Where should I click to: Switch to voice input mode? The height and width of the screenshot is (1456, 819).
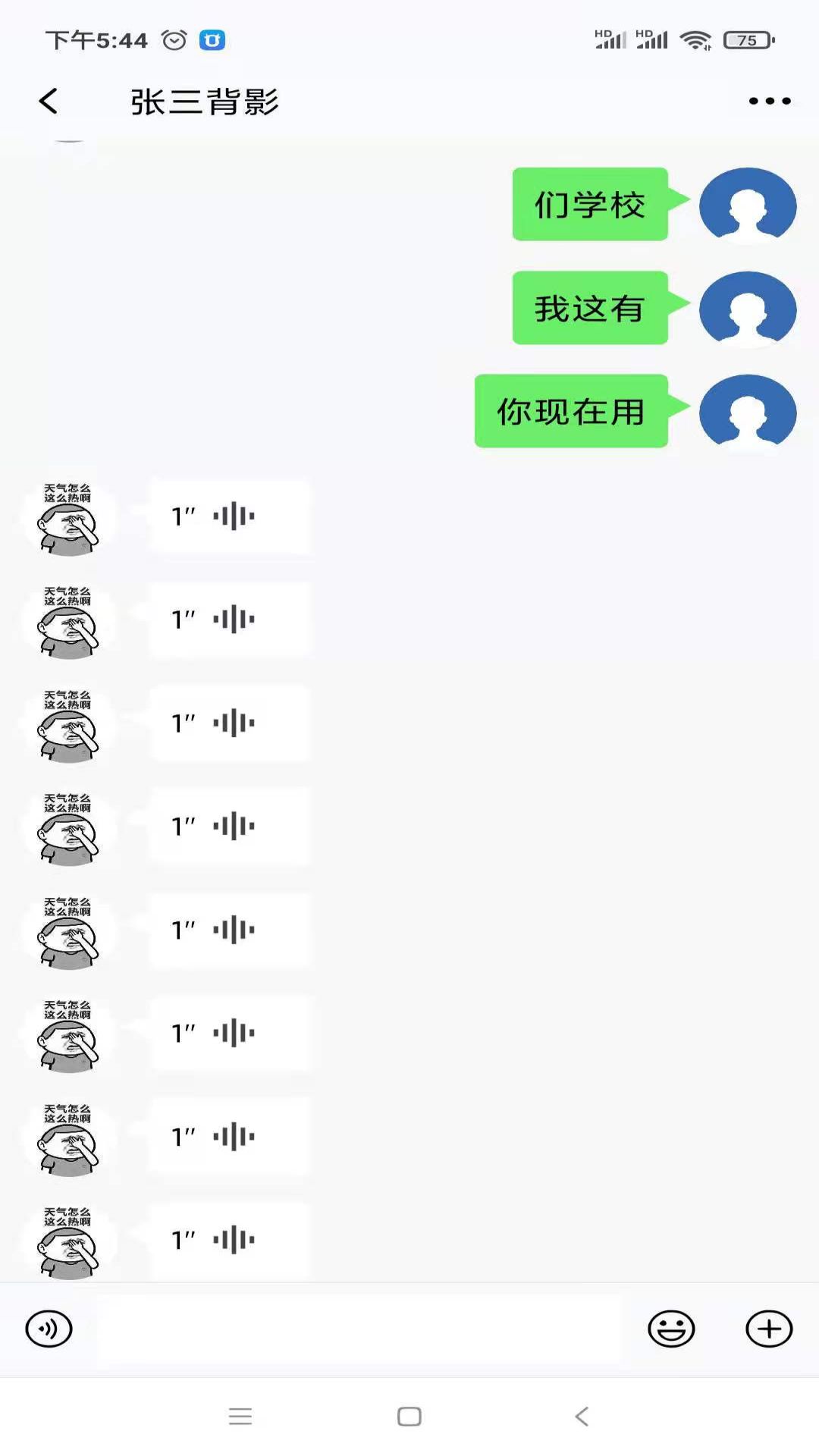49,1329
